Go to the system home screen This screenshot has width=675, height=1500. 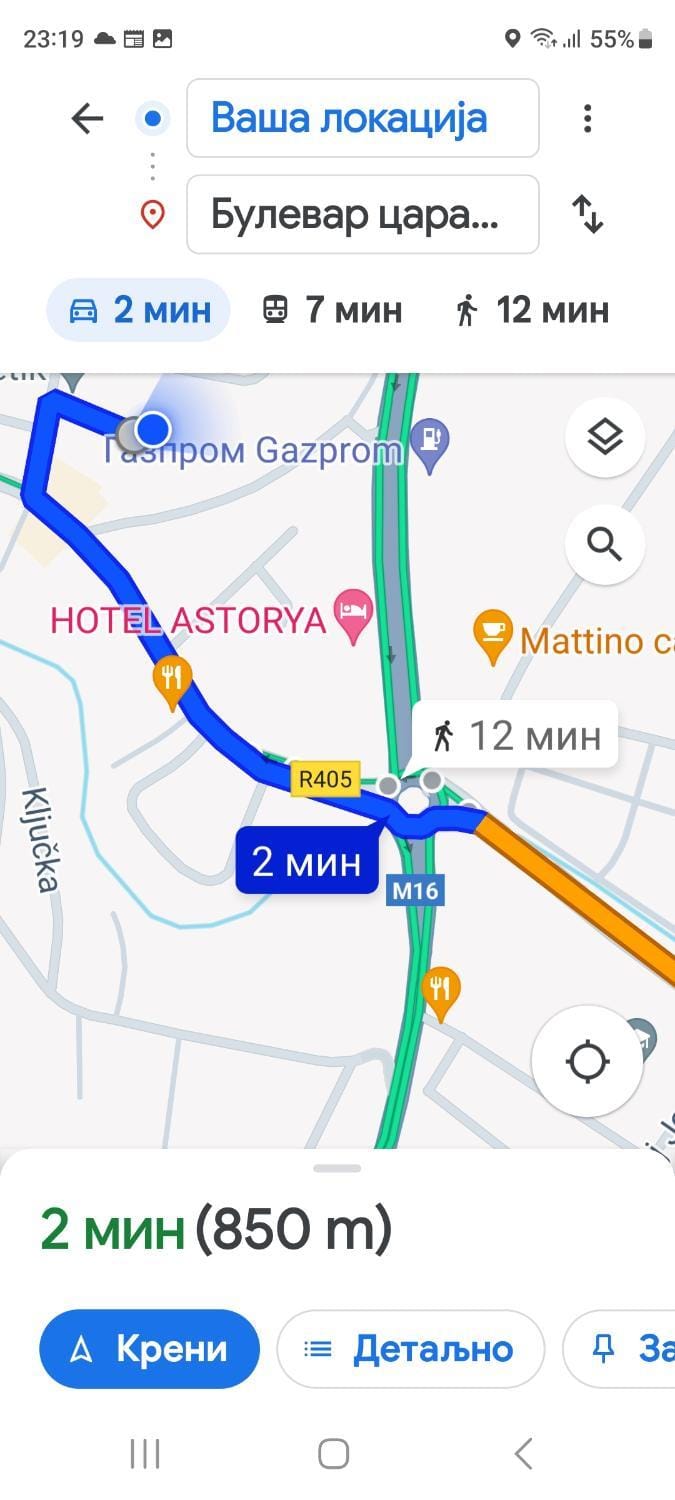point(334,1454)
